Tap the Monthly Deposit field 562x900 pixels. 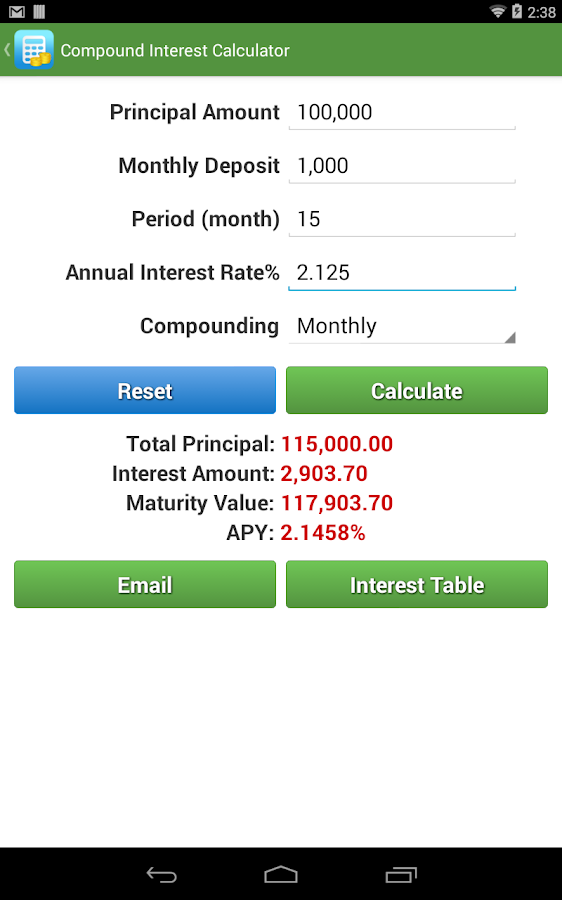402,166
